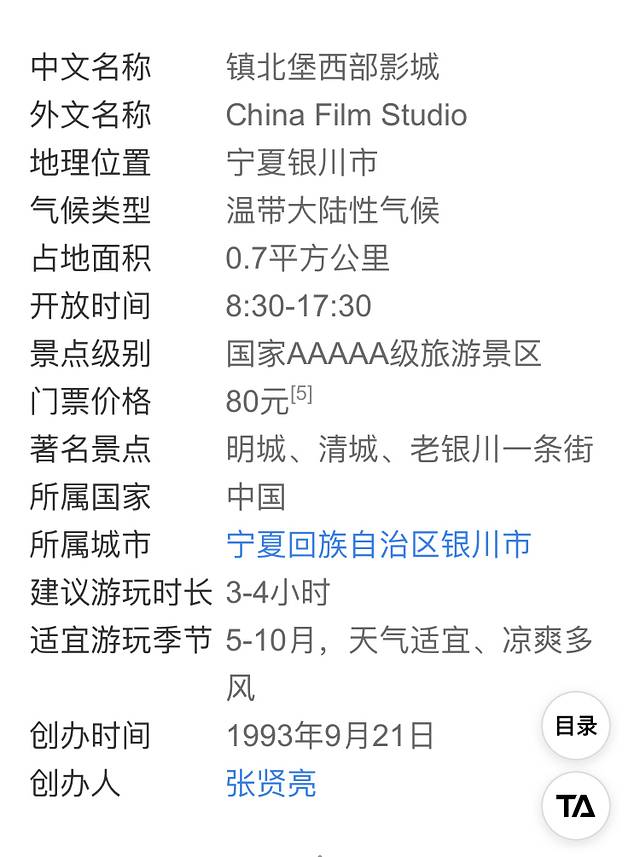
Task: Open reference [5] next to 80元
Action: click(301, 395)
